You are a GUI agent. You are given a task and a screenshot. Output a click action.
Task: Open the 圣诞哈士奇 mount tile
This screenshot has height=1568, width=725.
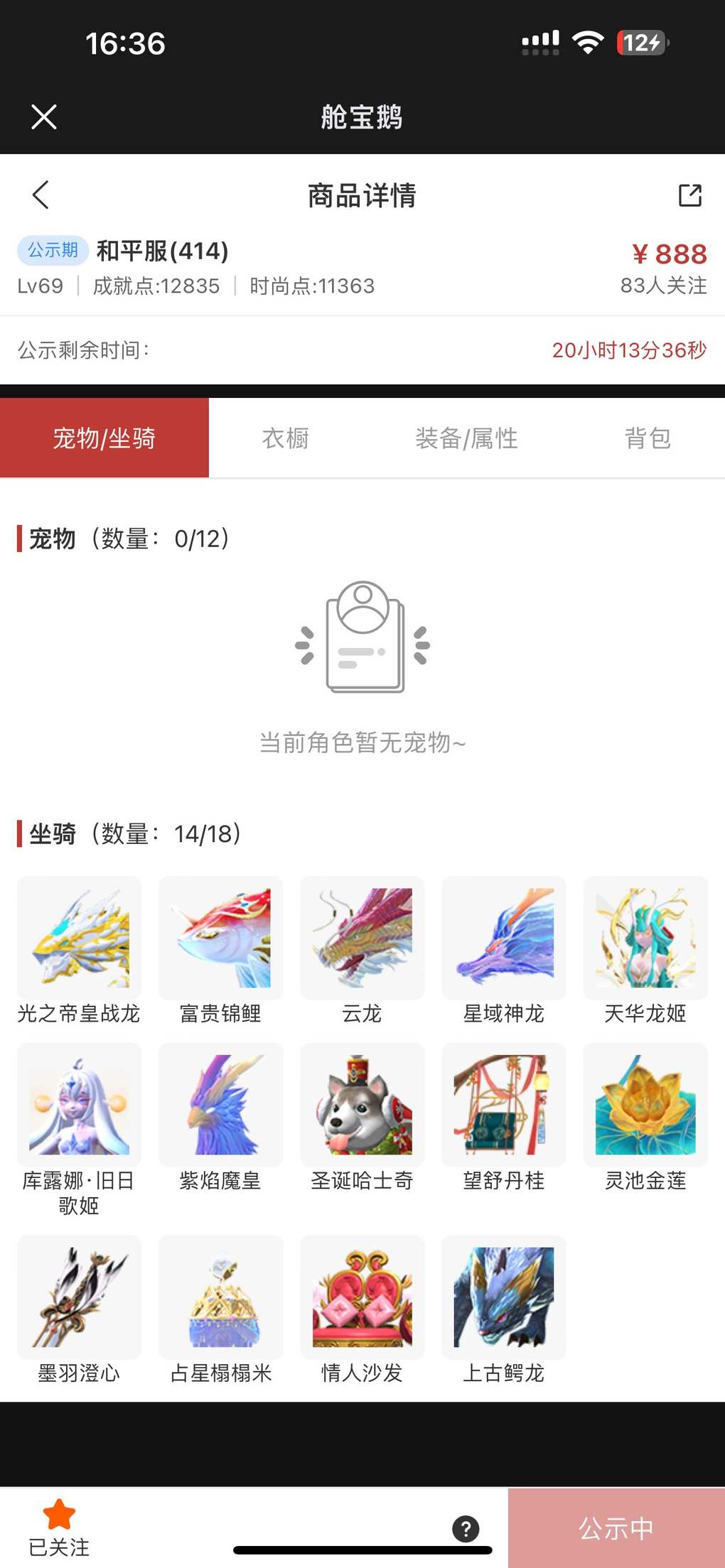point(362,1105)
